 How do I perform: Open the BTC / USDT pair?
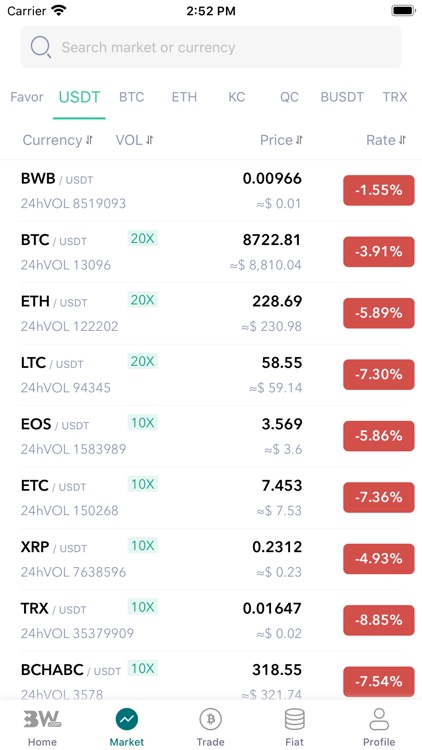211,252
